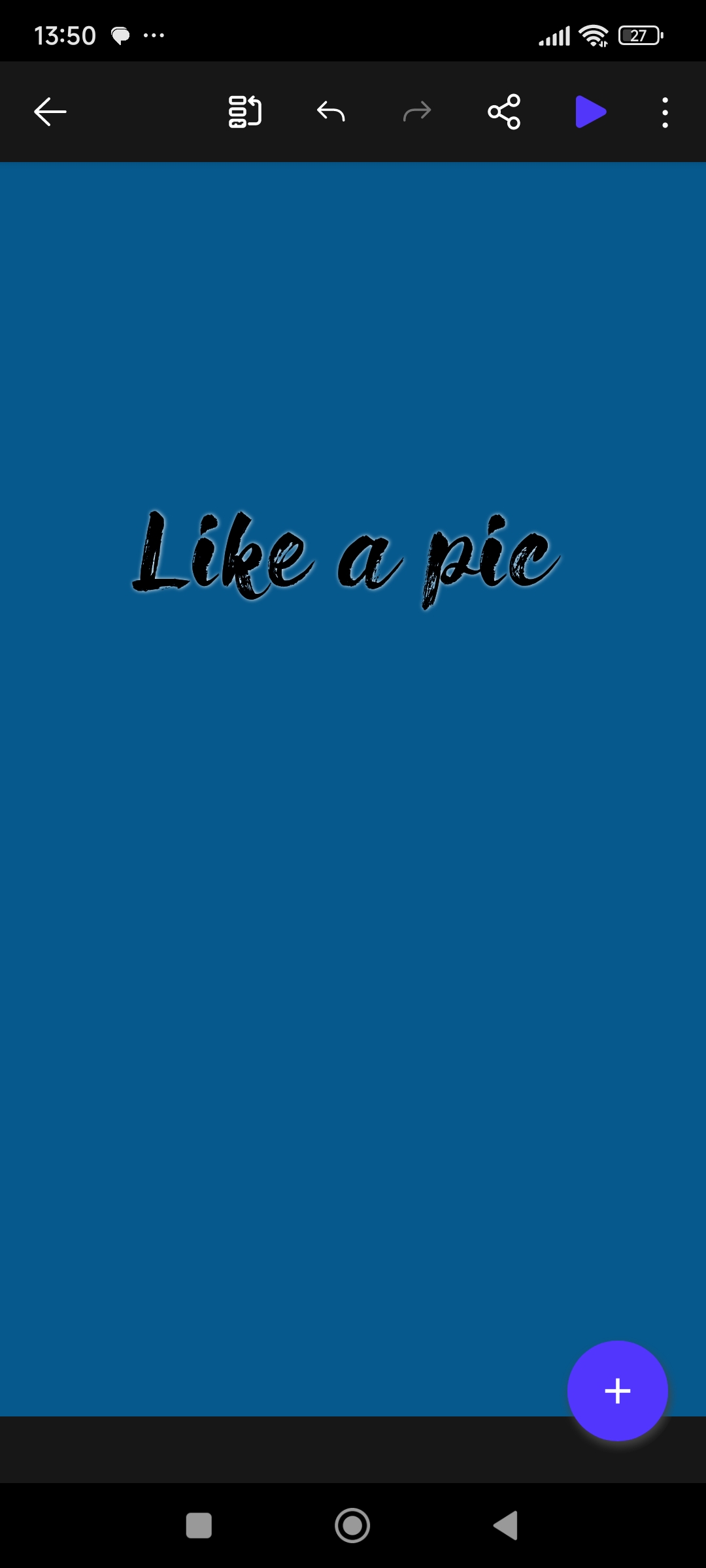This screenshot has height=1568, width=706.
Task: Play the design preview
Action: [x=590, y=112]
